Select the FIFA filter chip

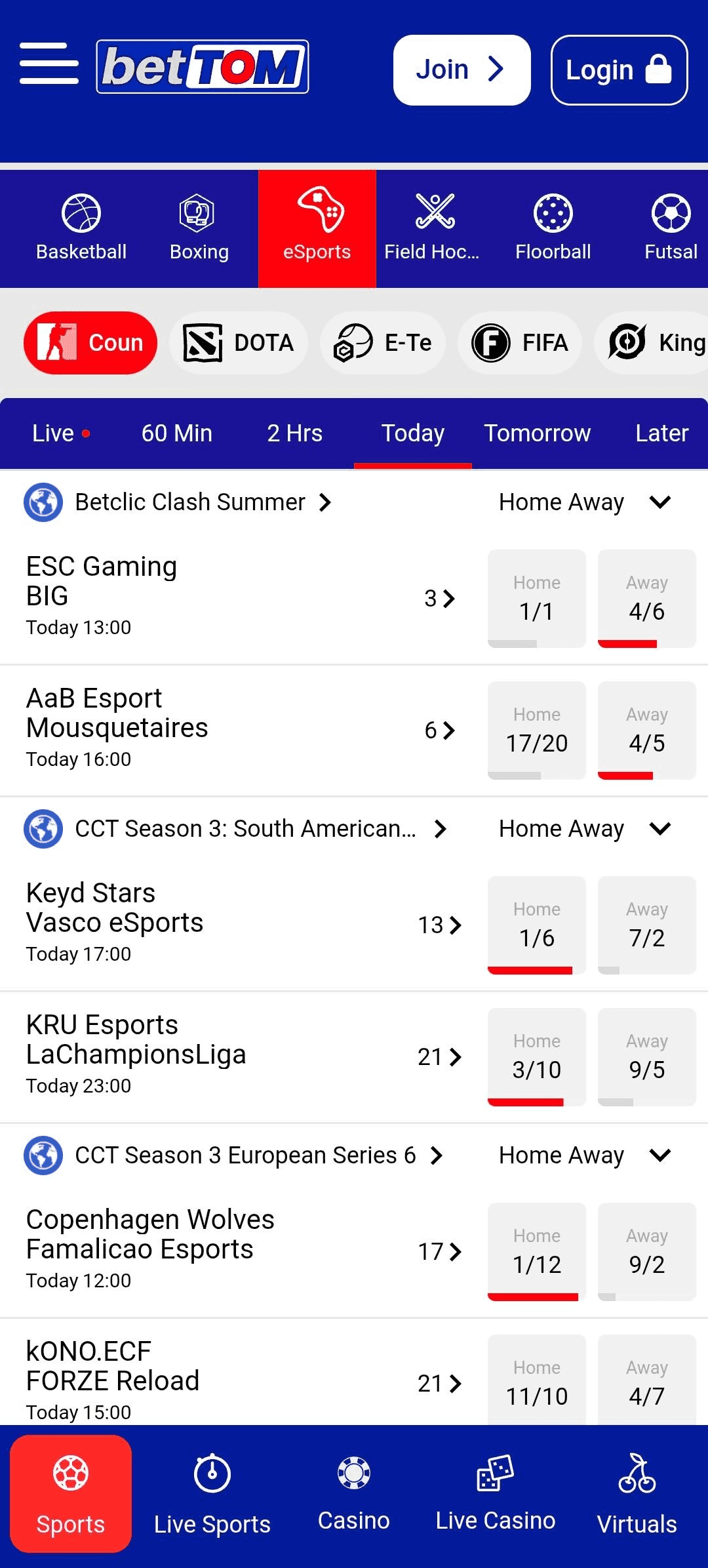click(x=519, y=343)
